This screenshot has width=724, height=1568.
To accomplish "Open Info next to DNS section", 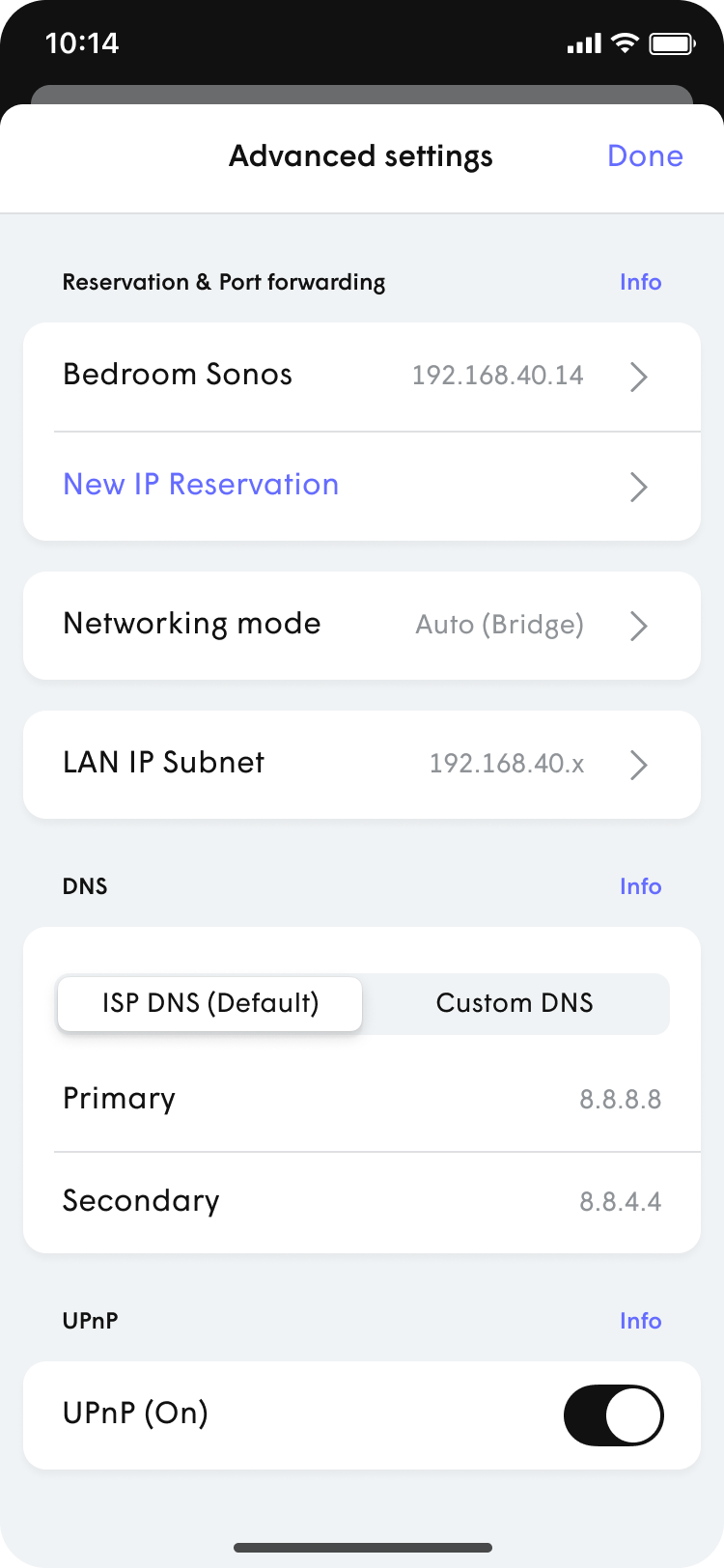I will click(x=640, y=886).
